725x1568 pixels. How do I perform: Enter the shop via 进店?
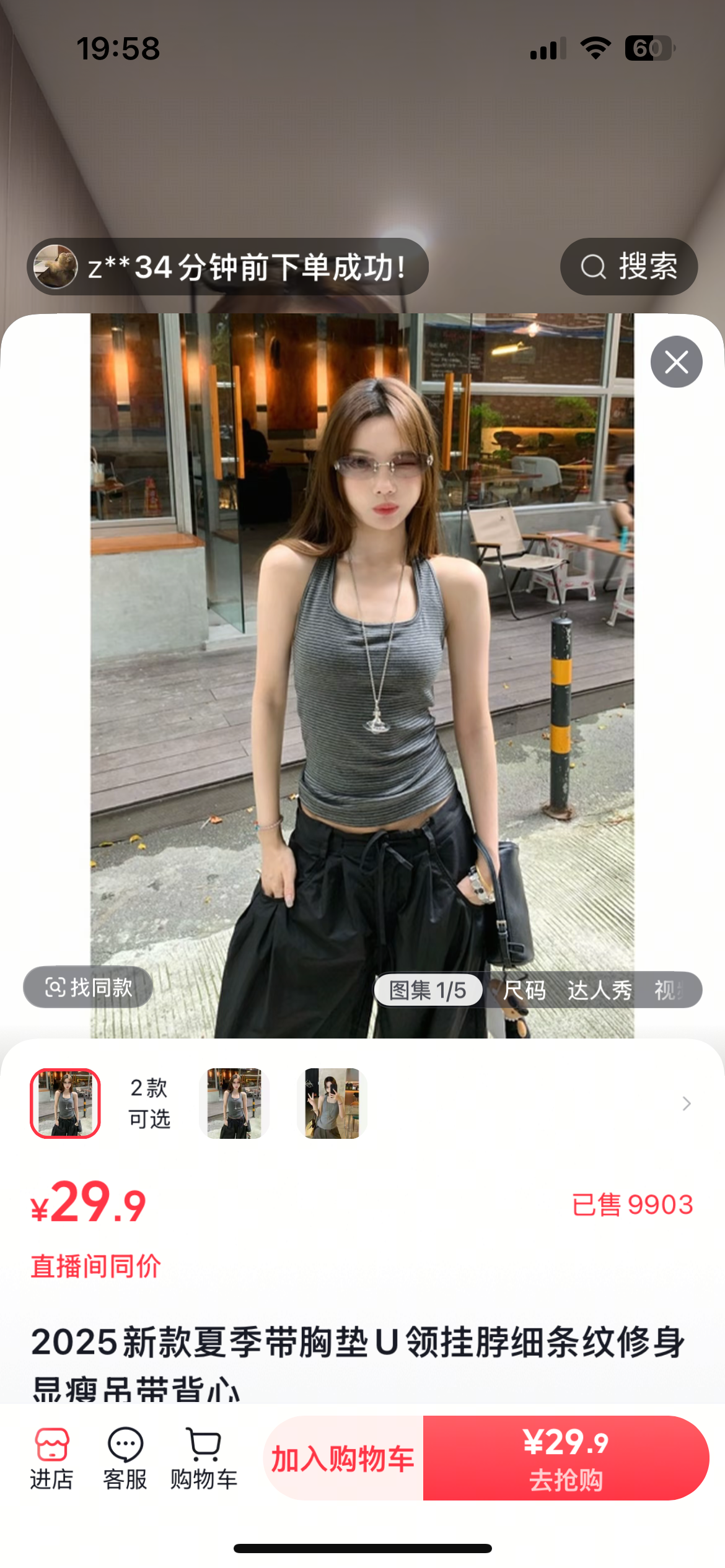tap(52, 1458)
